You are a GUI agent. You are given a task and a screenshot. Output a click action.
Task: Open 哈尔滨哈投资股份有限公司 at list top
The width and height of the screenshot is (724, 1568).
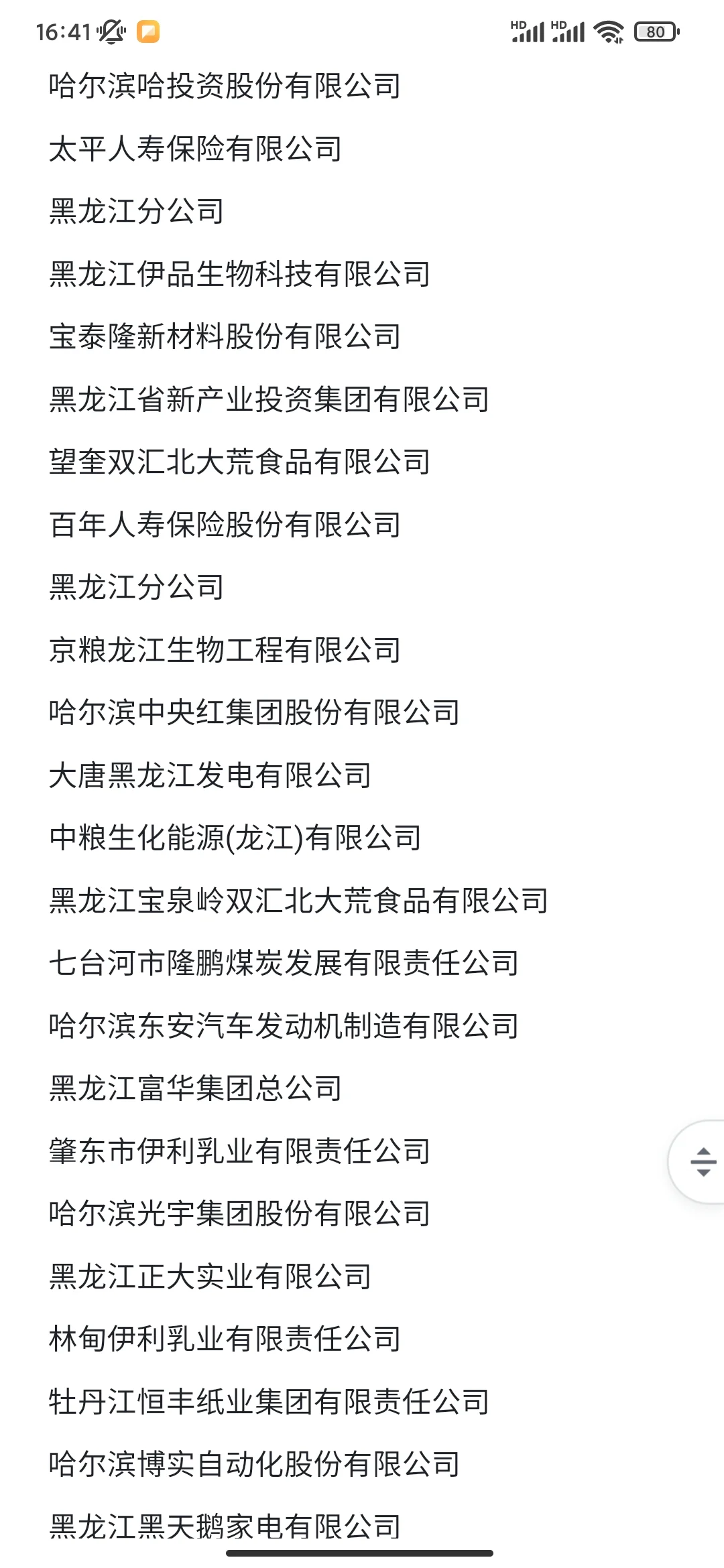(x=224, y=87)
